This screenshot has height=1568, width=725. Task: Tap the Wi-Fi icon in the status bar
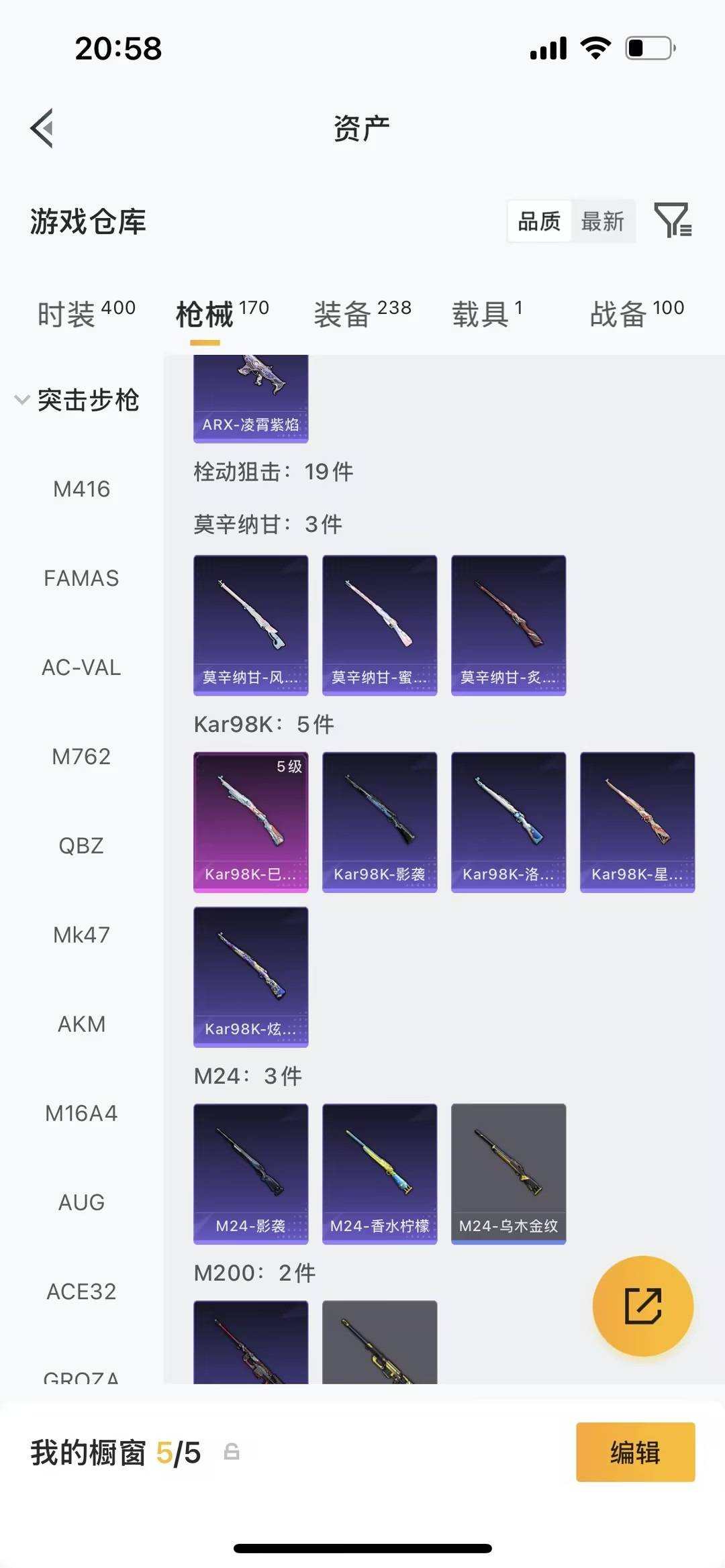[x=593, y=48]
